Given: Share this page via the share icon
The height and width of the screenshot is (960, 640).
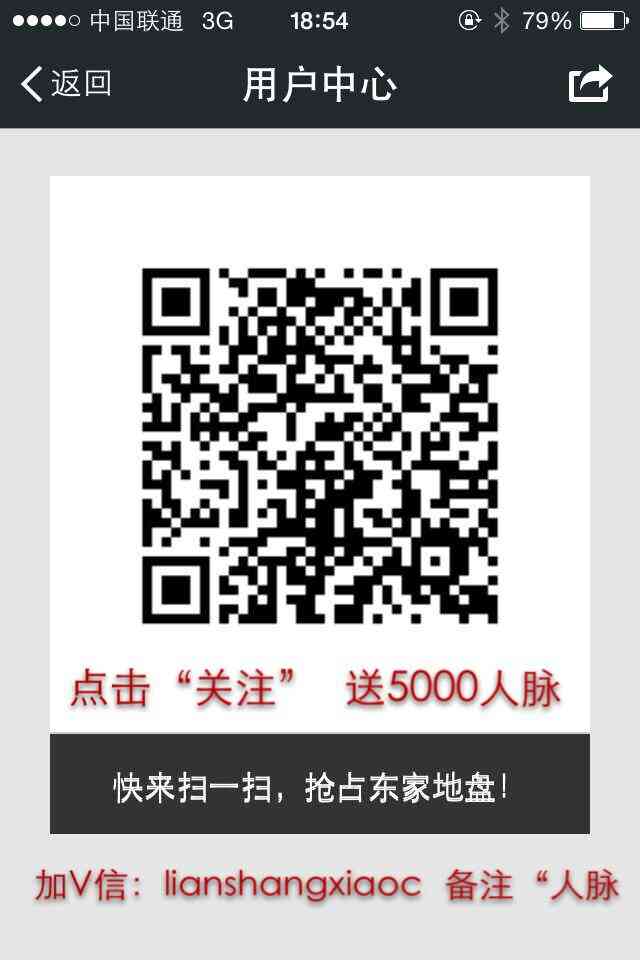Looking at the screenshot, I should click(x=590, y=84).
